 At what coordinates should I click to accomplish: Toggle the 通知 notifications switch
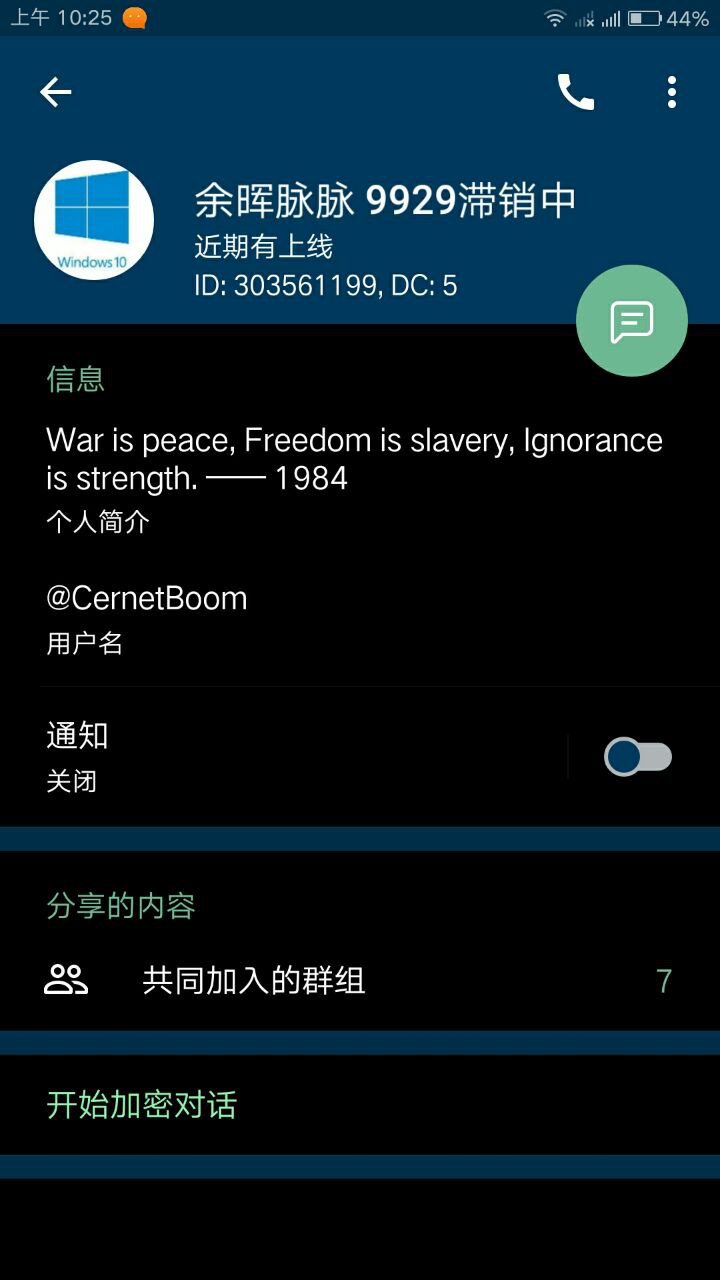[x=637, y=757]
